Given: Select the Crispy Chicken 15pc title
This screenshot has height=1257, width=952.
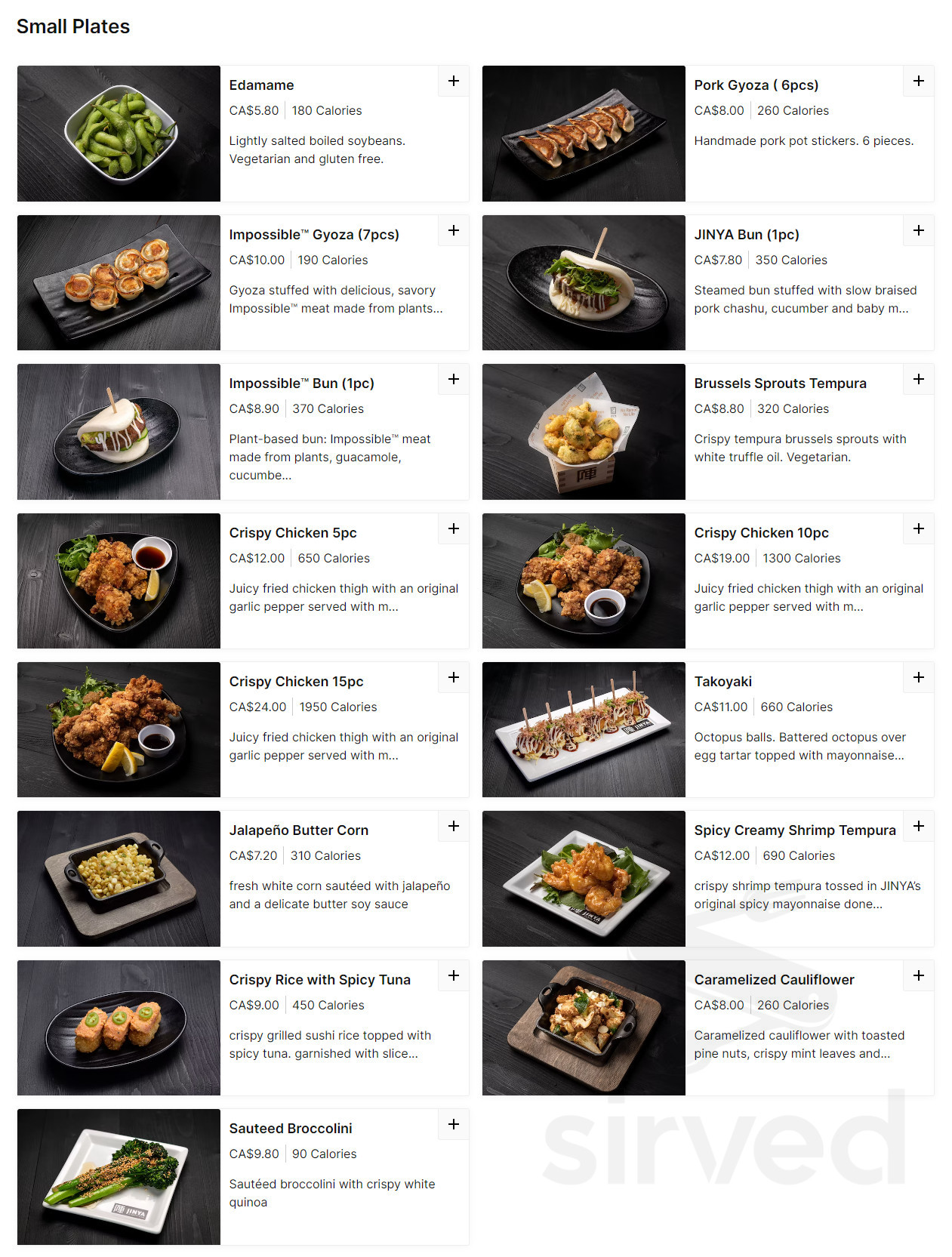Looking at the screenshot, I should (296, 682).
